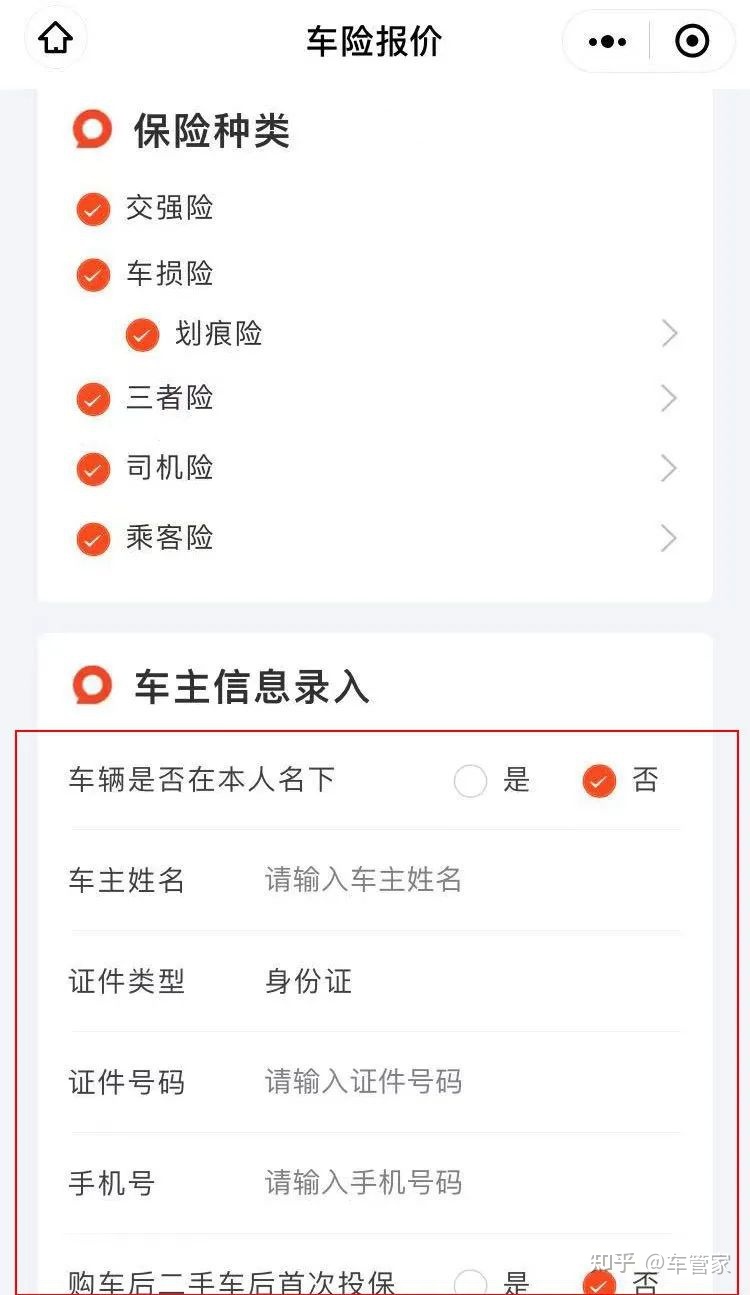Uncheck 交强险 insurance

pyautogui.click(x=93, y=209)
